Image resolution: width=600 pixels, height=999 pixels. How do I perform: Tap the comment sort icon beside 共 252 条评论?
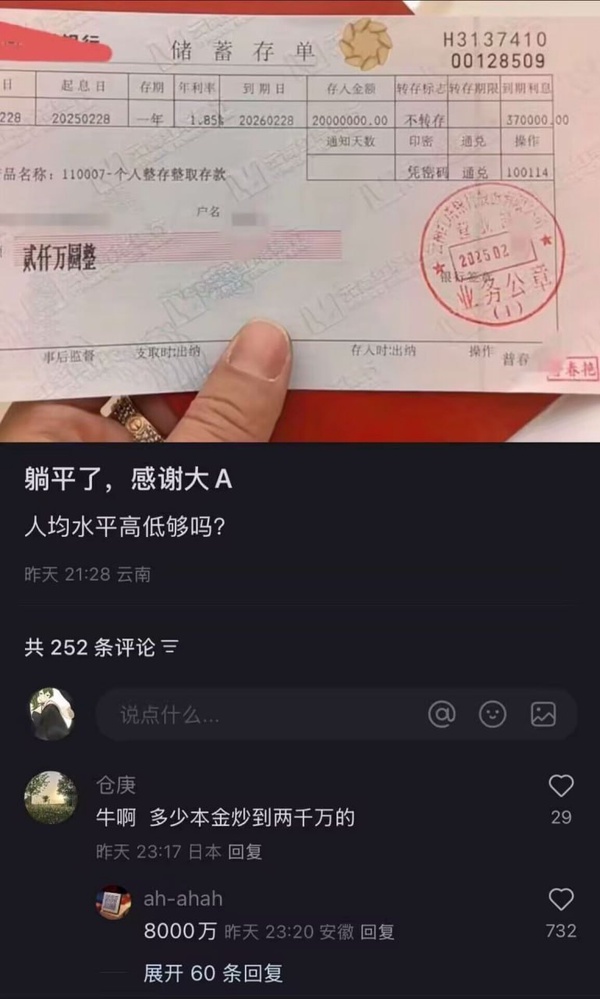pyautogui.click(x=169, y=648)
